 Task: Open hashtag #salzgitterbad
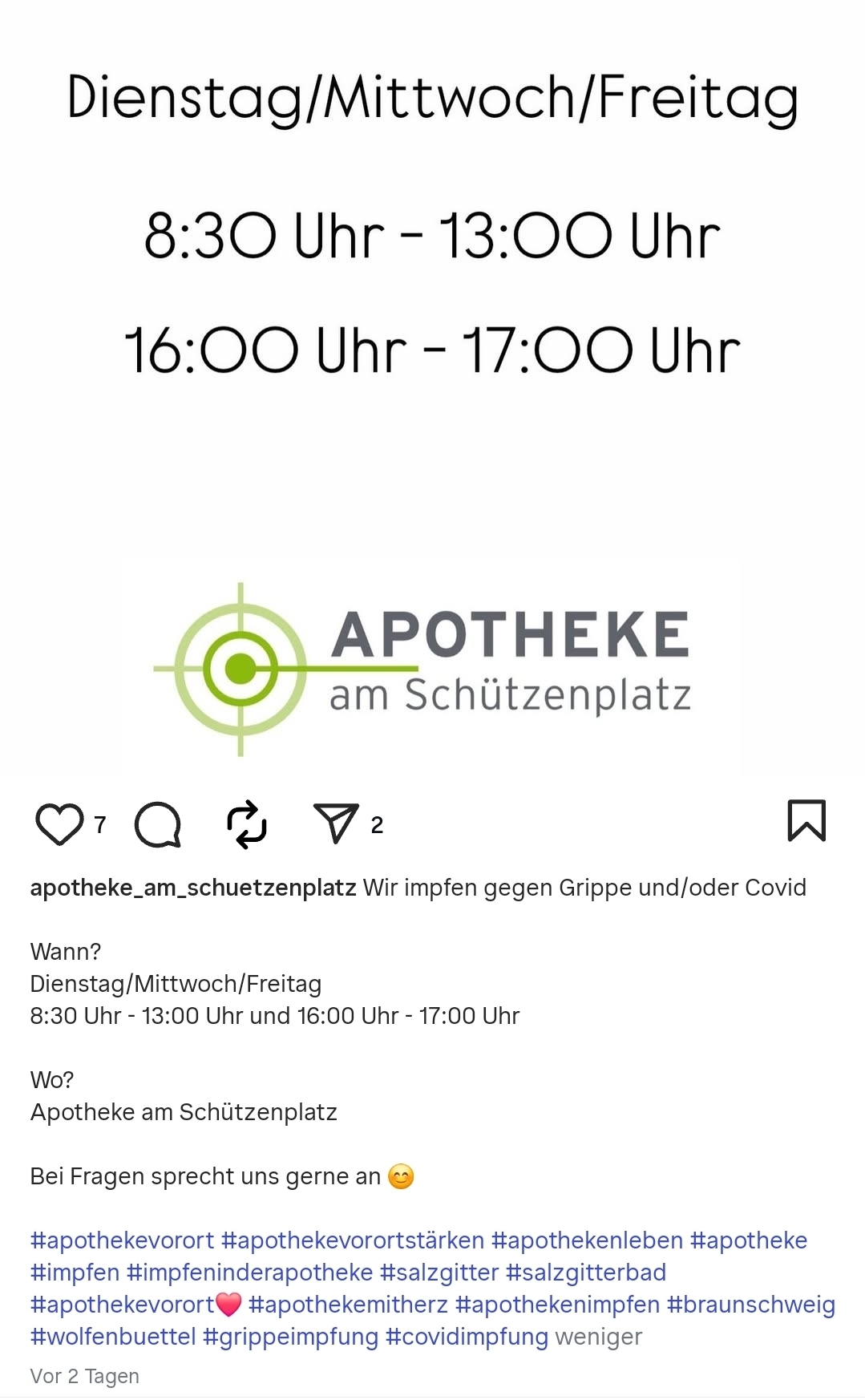(586, 1273)
